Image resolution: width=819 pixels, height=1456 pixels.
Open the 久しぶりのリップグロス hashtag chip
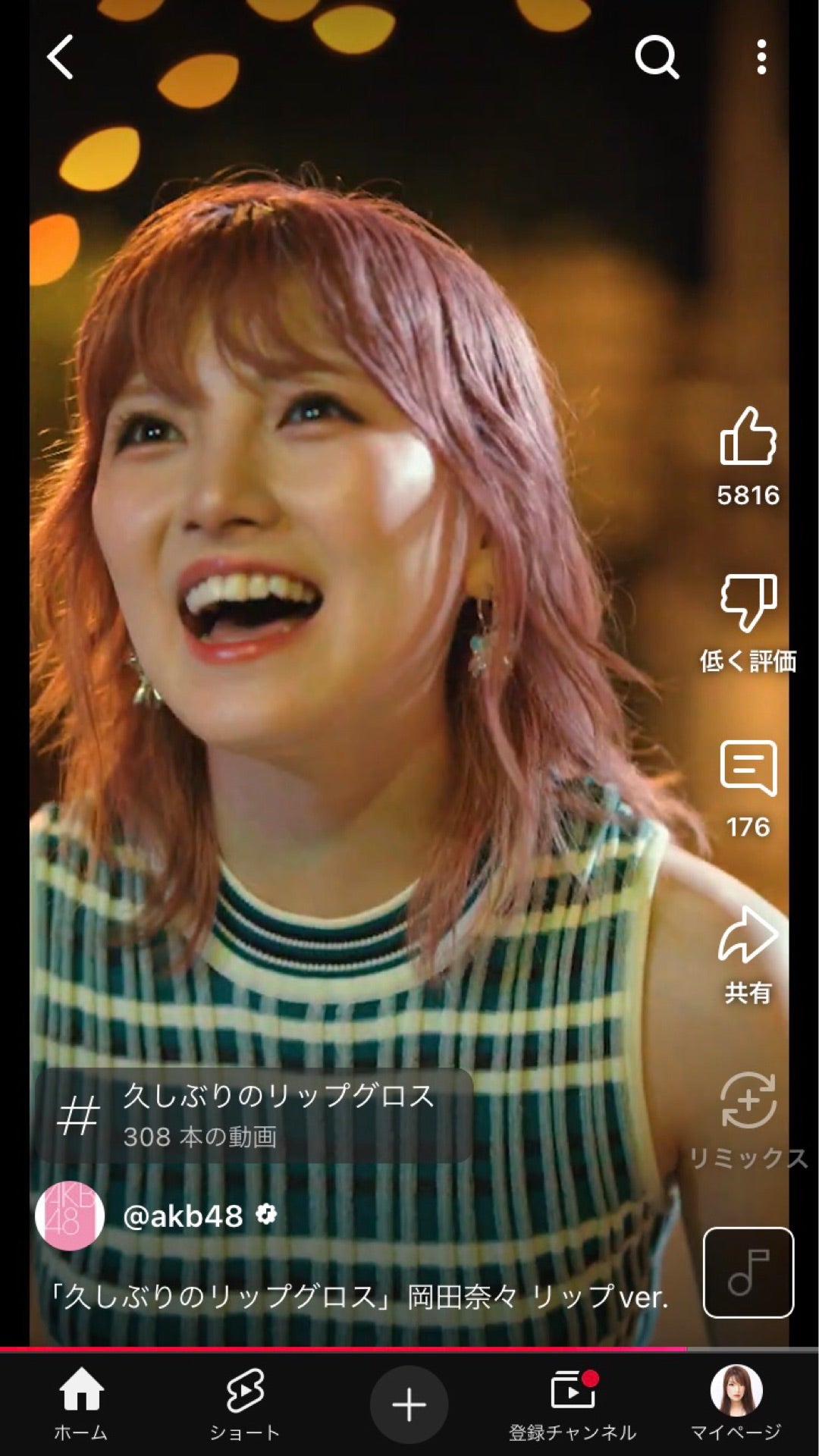(254, 1116)
